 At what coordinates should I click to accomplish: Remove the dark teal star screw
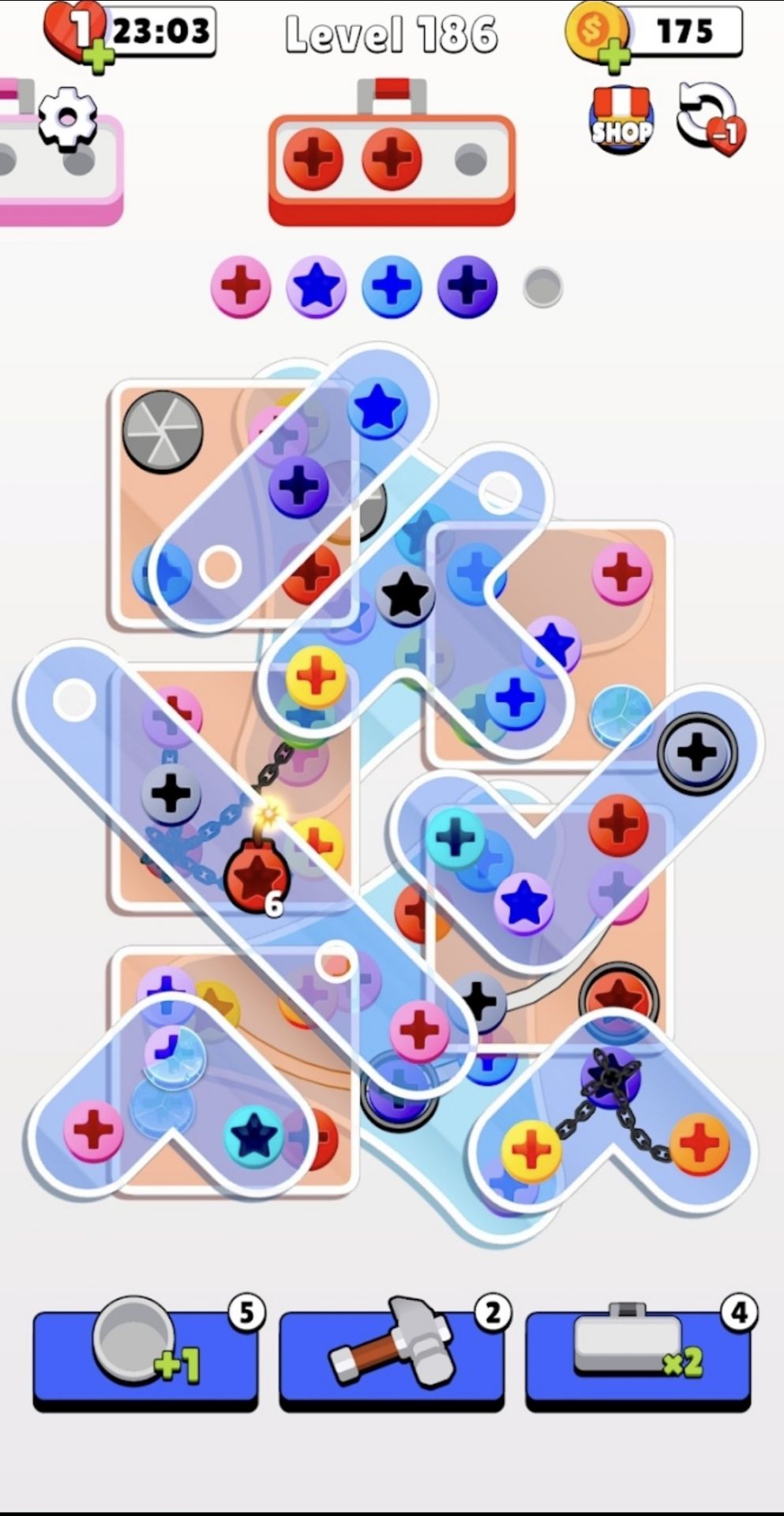pyautogui.click(x=253, y=1135)
